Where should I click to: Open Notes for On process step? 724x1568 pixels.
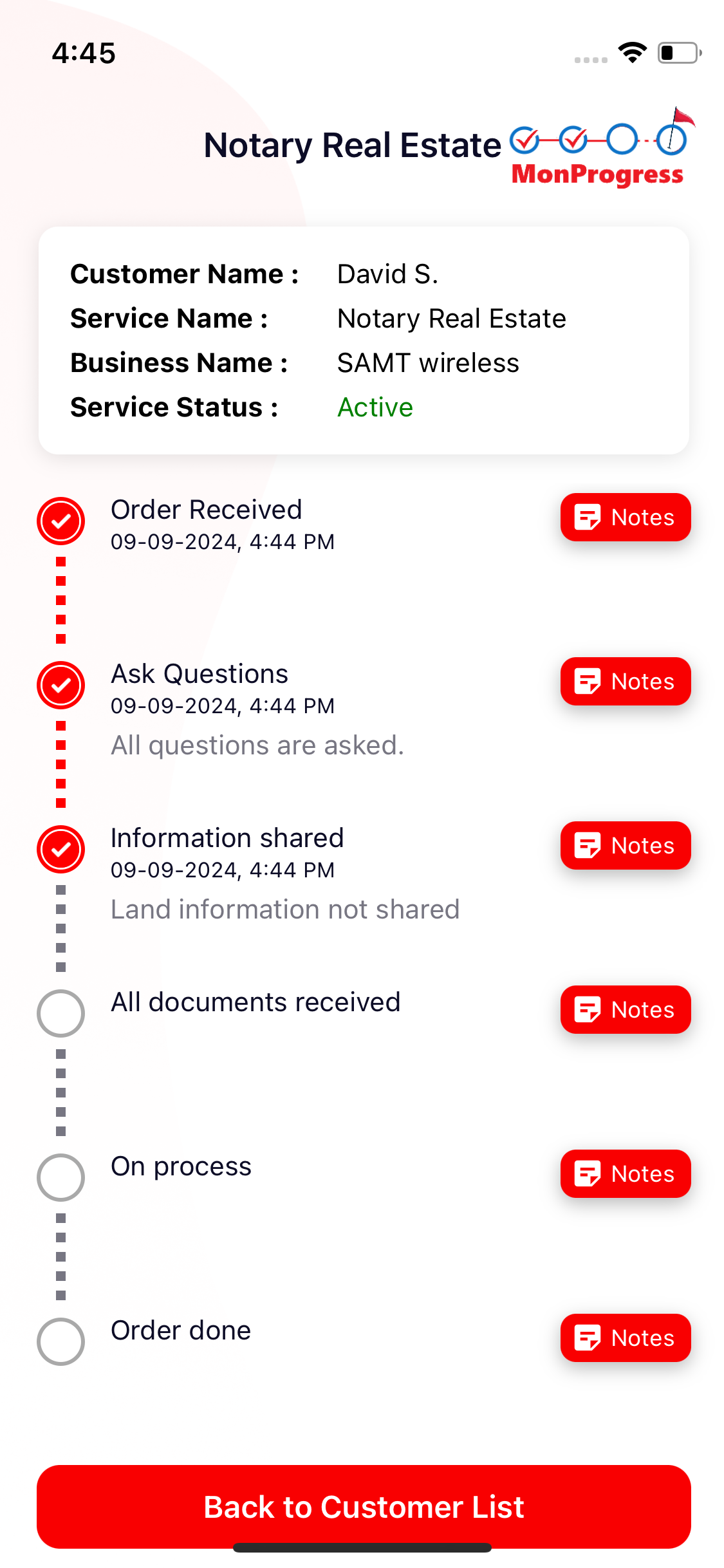point(625,1174)
